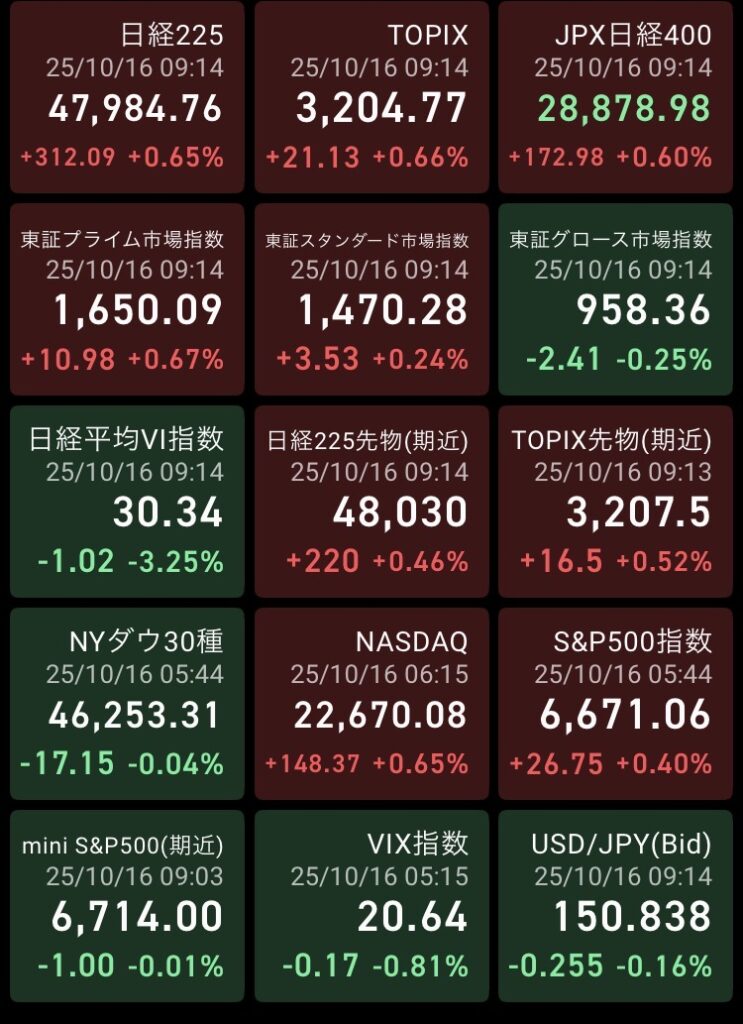Image resolution: width=743 pixels, height=1024 pixels.
Task: Tap the 東証スタンダード市場指数 tile
Action: click(x=371, y=299)
